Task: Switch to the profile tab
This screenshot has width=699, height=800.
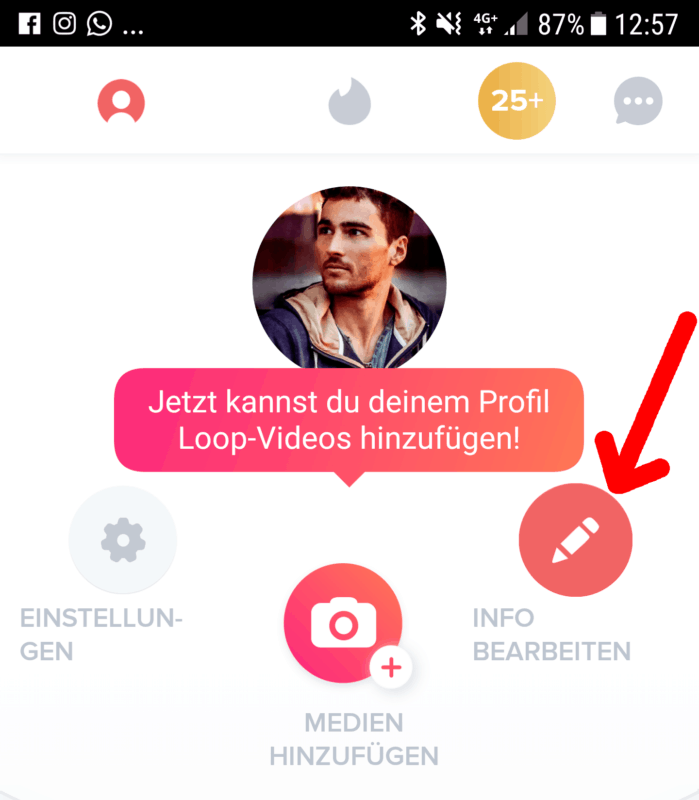Action: pos(121,101)
